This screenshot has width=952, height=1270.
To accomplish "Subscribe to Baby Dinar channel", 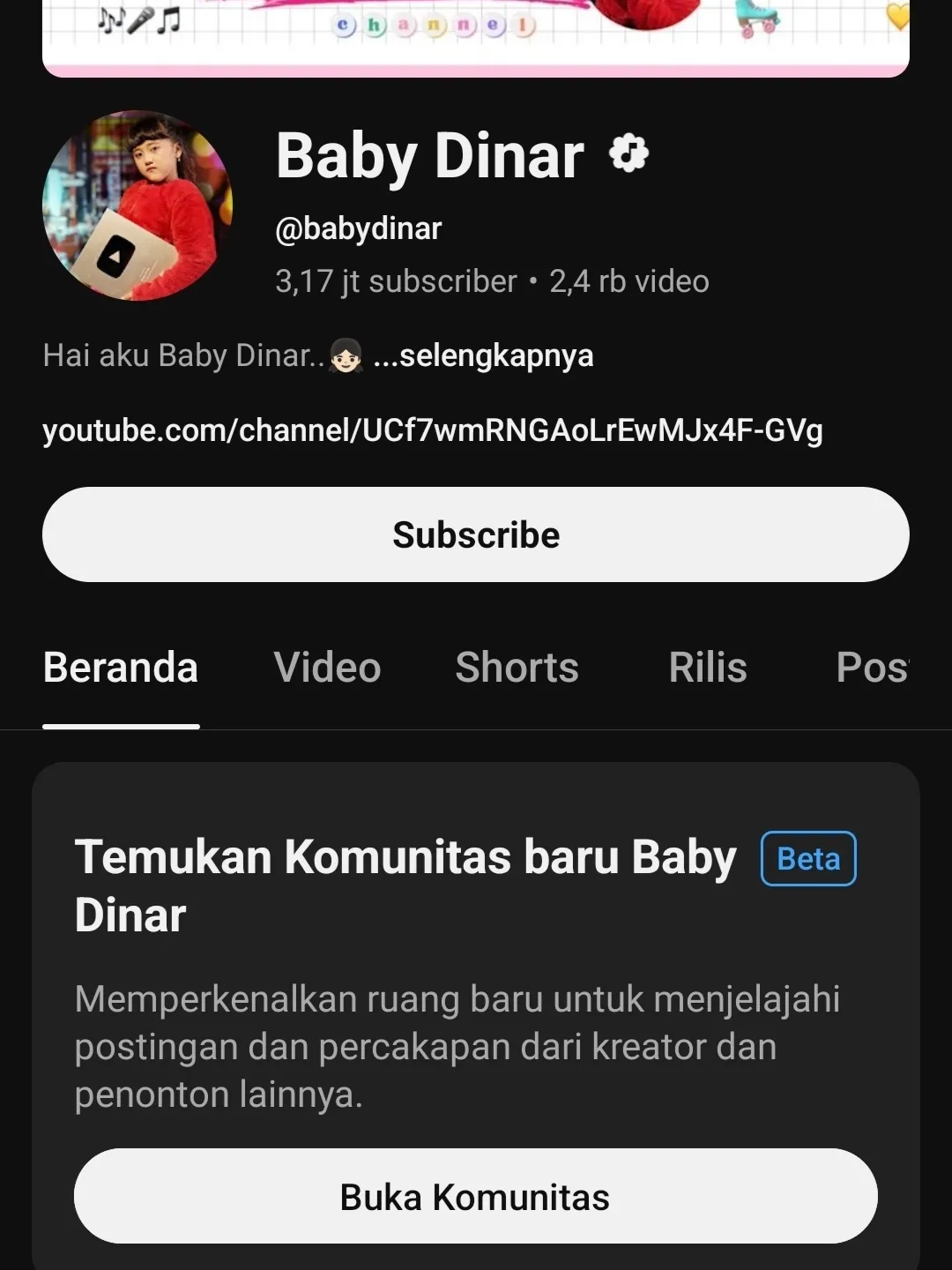I will tap(476, 534).
